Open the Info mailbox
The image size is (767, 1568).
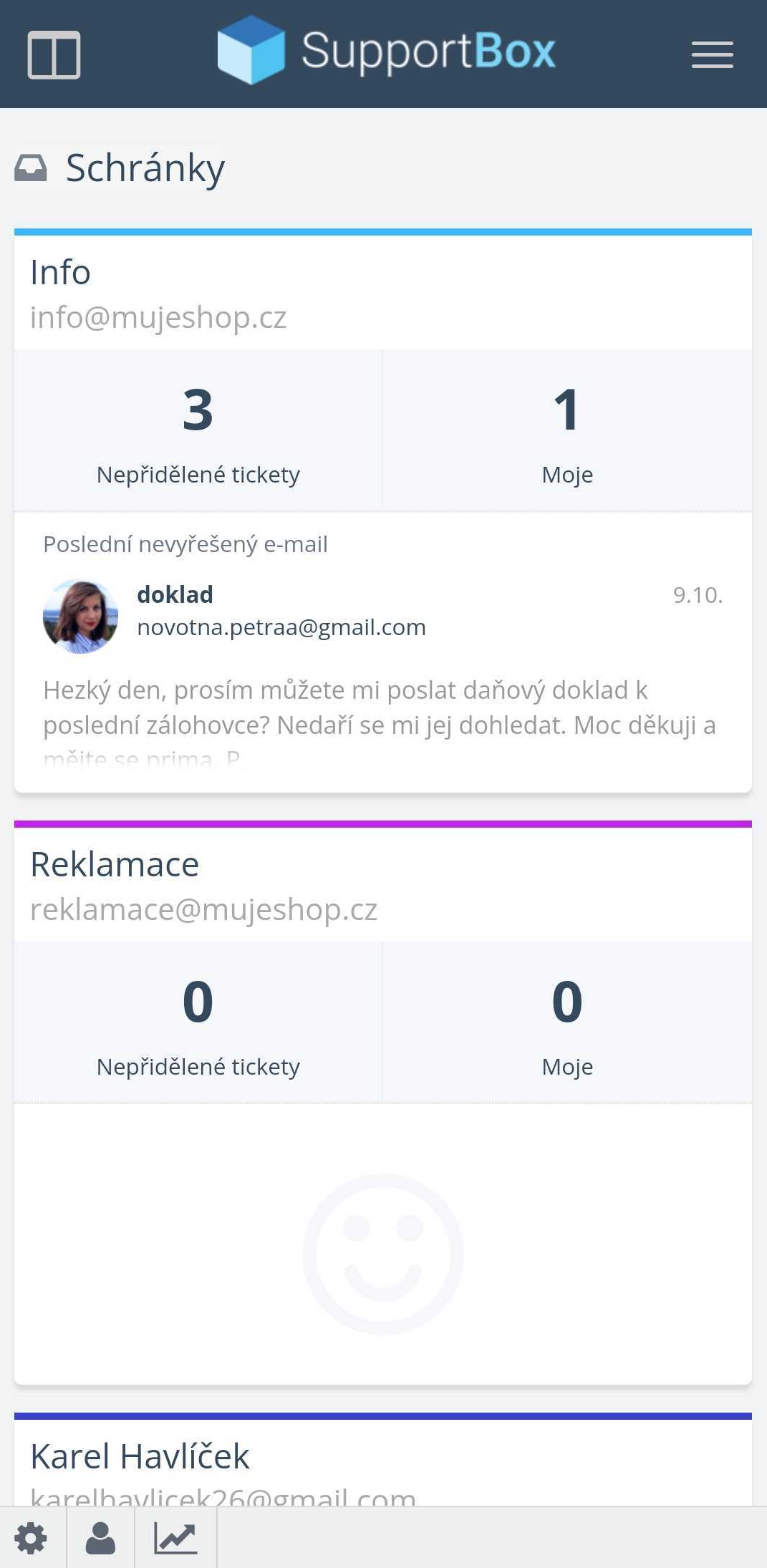click(61, 273)
